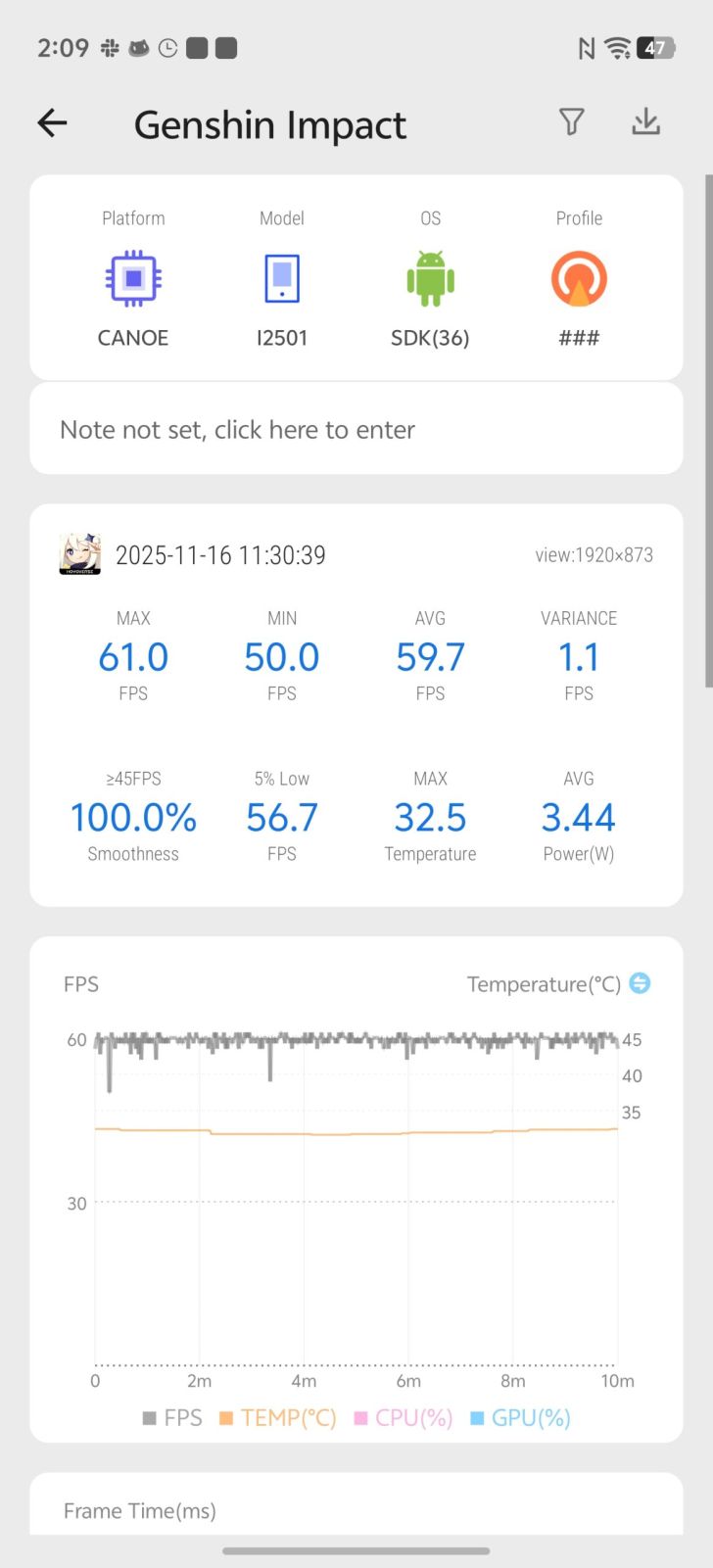Switch the chart's Temperature axis with the blue icon
This screenshot has width=713, height=1568.
pyautogui.click(x=640, y=983)
